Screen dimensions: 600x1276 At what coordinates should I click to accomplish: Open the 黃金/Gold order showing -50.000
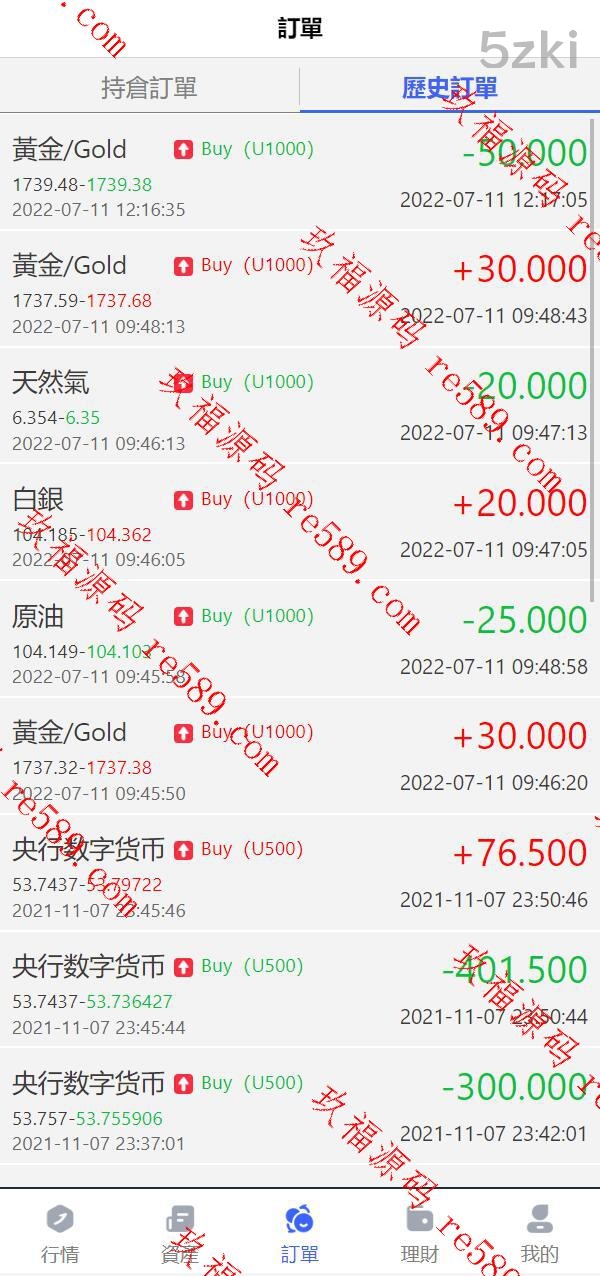300,172
